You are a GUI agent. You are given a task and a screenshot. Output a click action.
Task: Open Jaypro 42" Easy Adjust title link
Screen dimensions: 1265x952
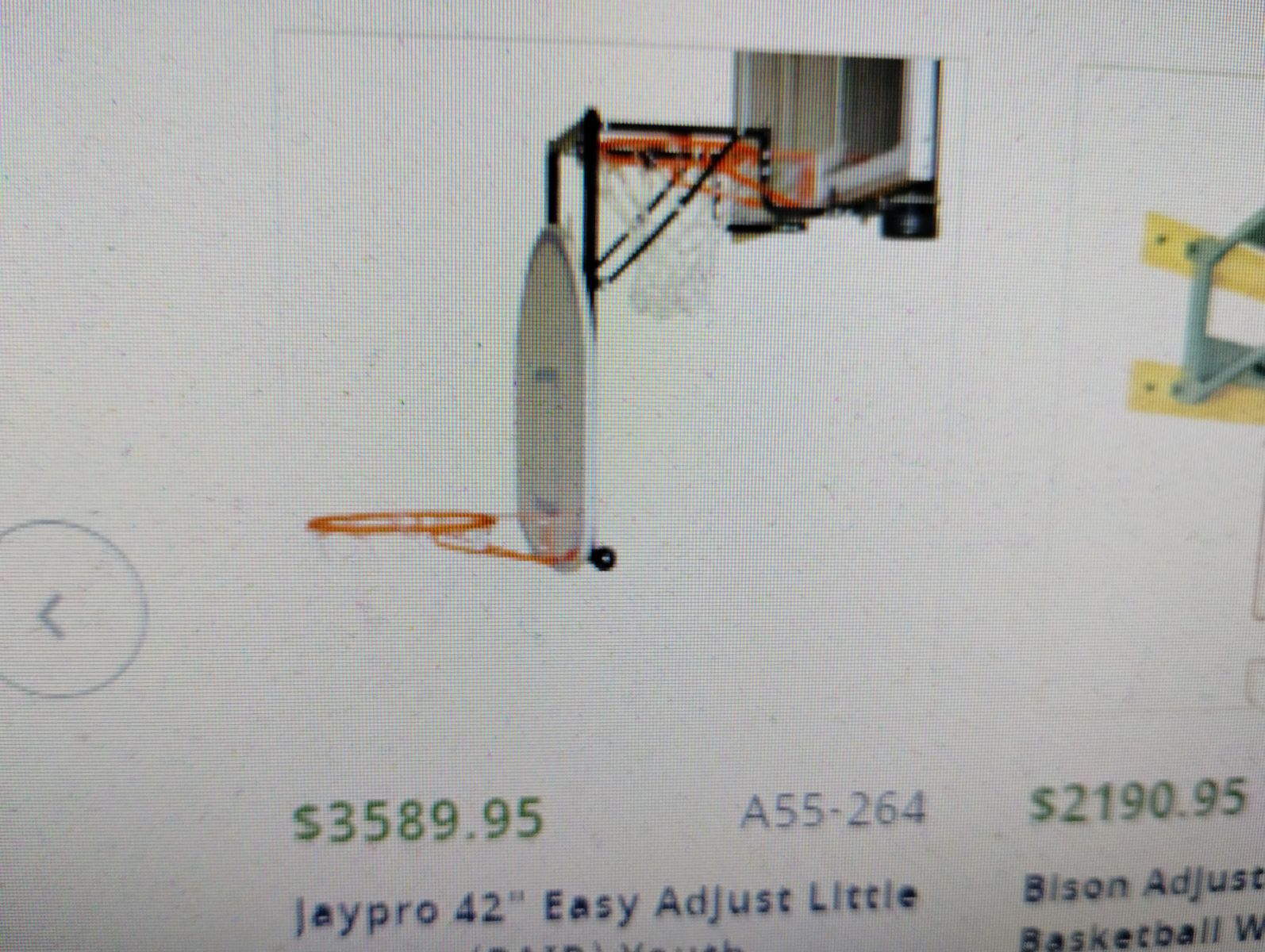click(x=605, y=903)
